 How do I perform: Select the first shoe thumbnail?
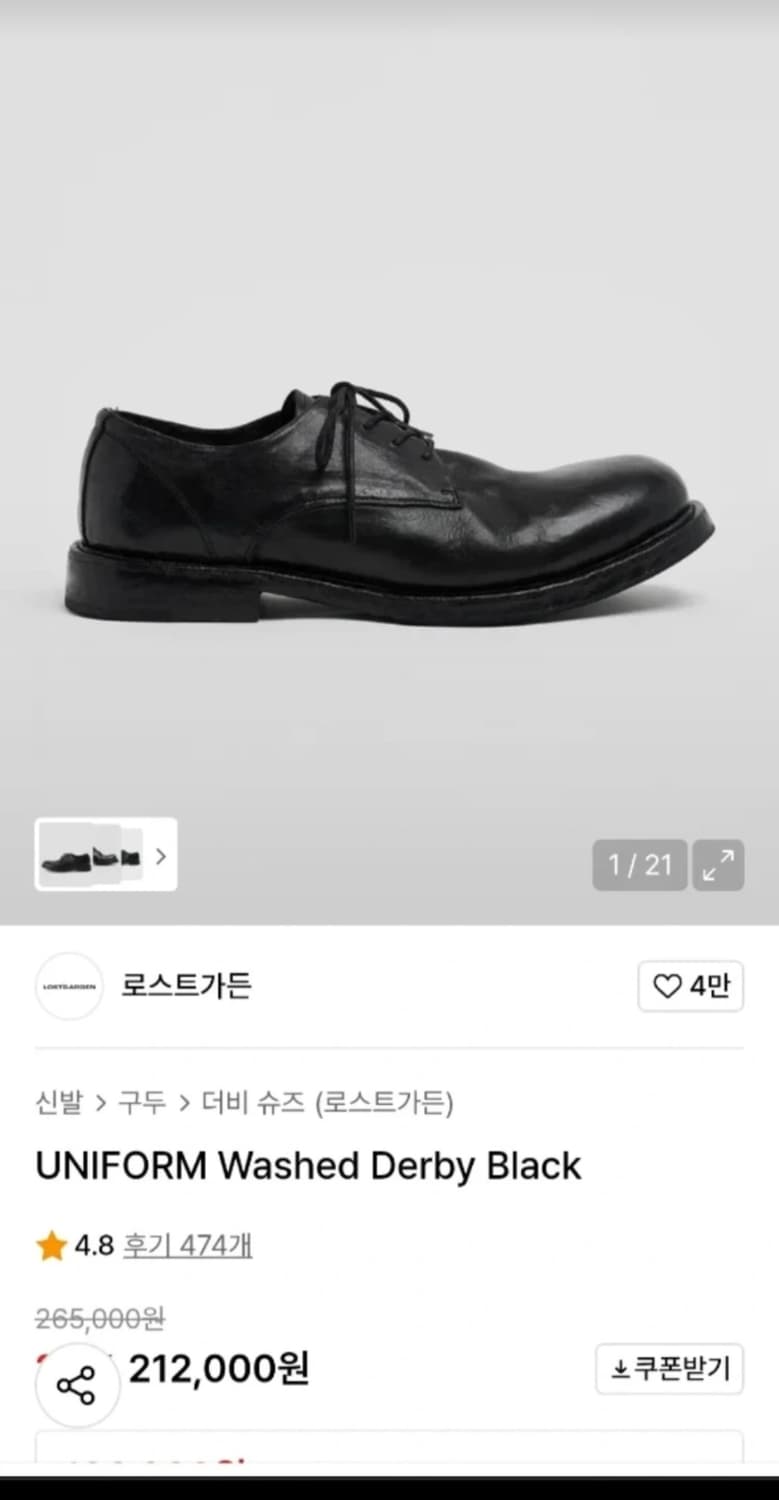click(x=68, y=856)
